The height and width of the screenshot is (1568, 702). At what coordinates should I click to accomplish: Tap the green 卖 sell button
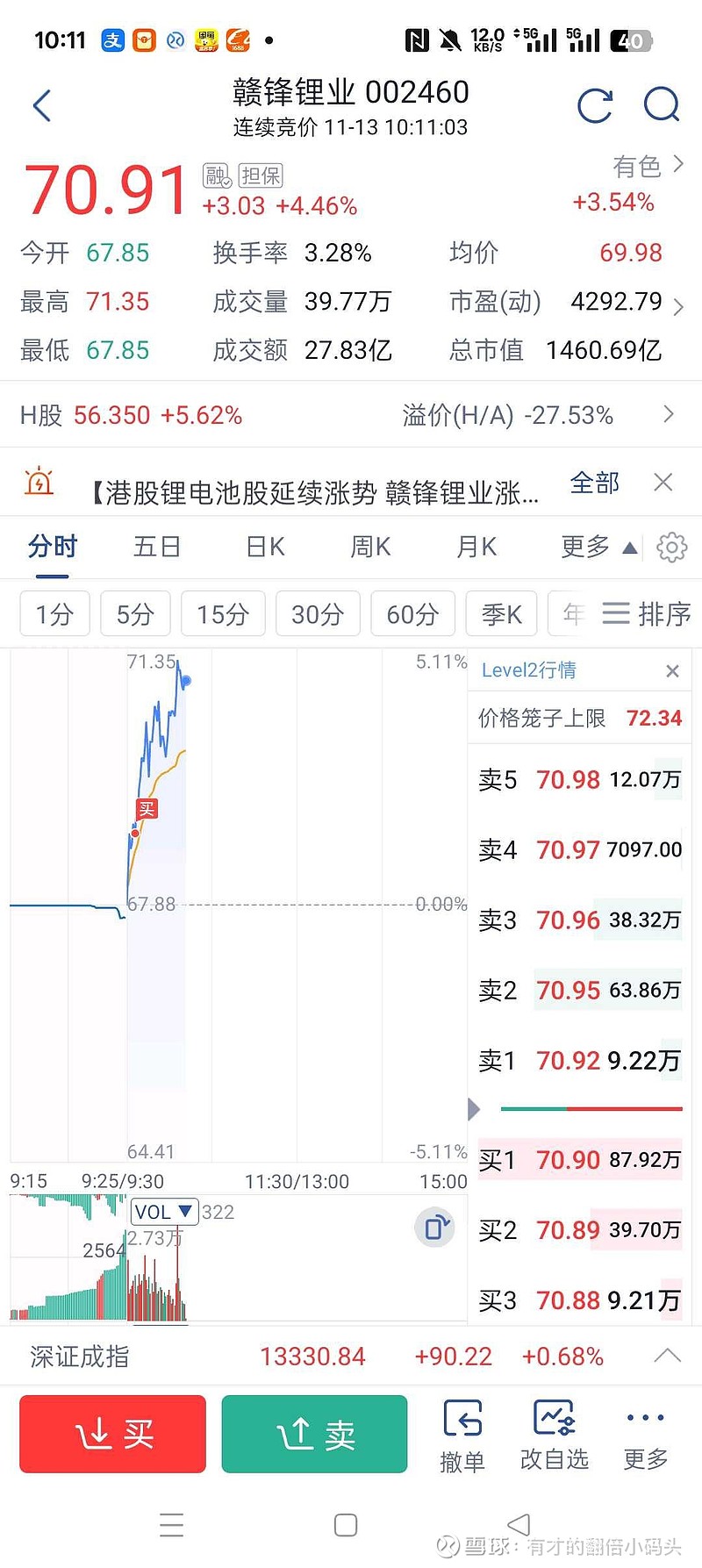(314, 1434)
